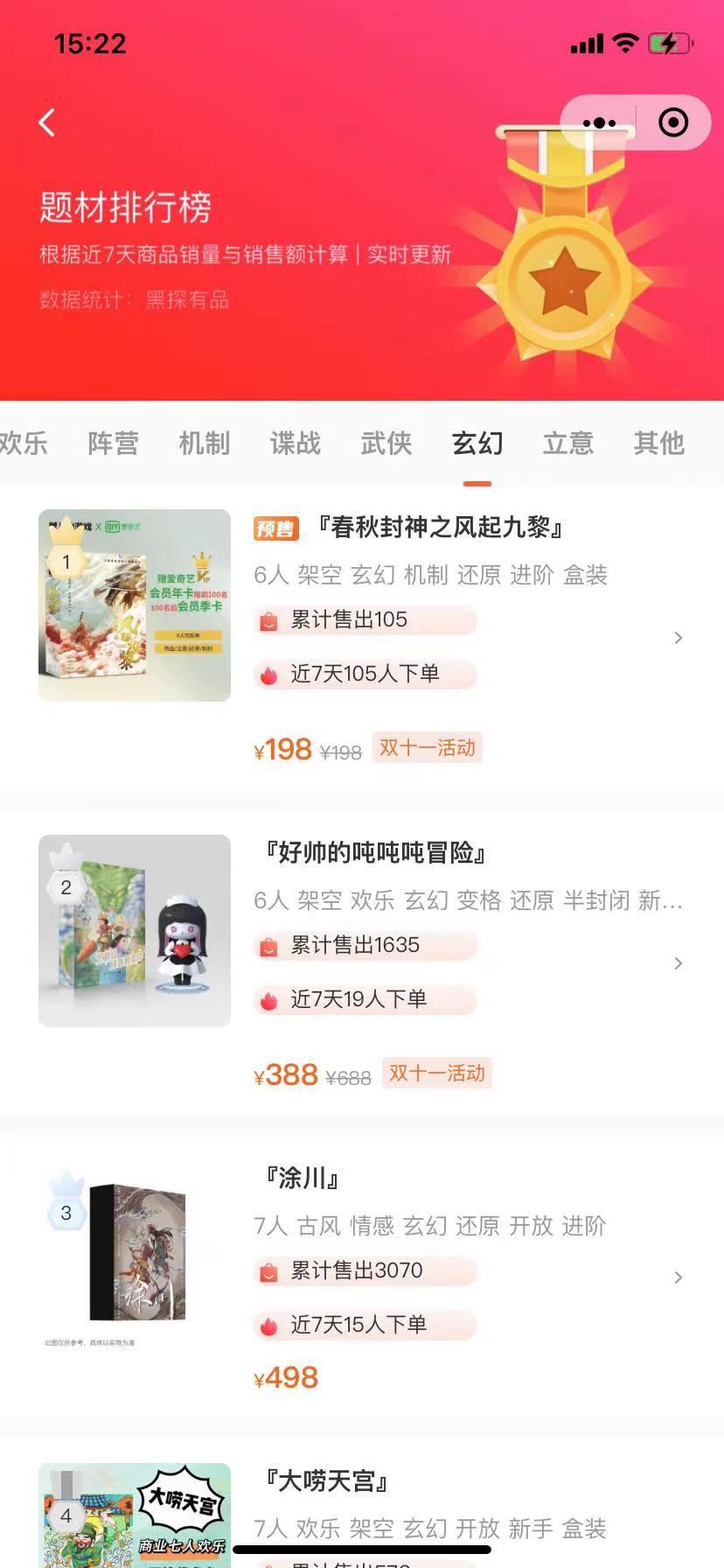The image size is (724, 1568).
Task: Switch to the 阵营 tab
Action: coord(113,443)
